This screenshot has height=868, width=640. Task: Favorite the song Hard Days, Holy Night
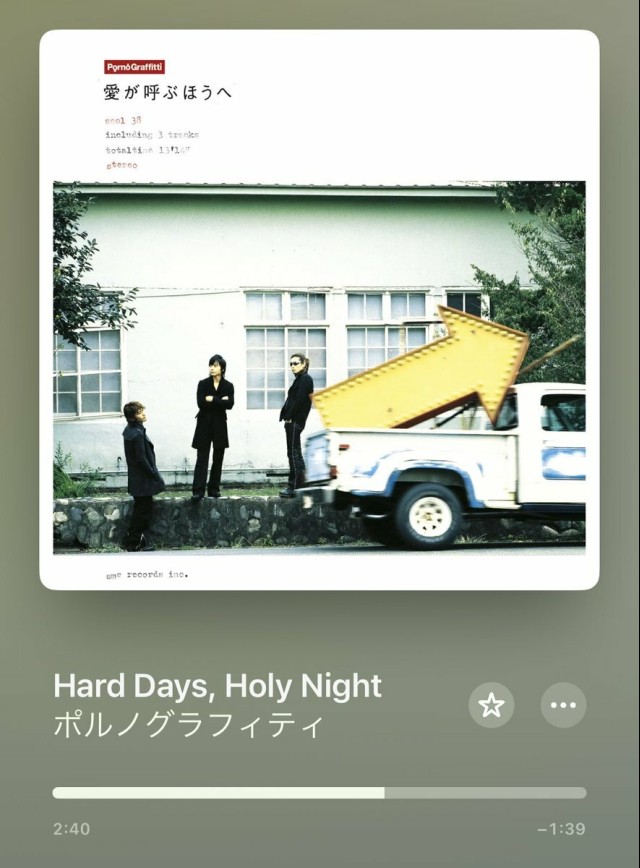pyautogui.click(x=491, y=705)
